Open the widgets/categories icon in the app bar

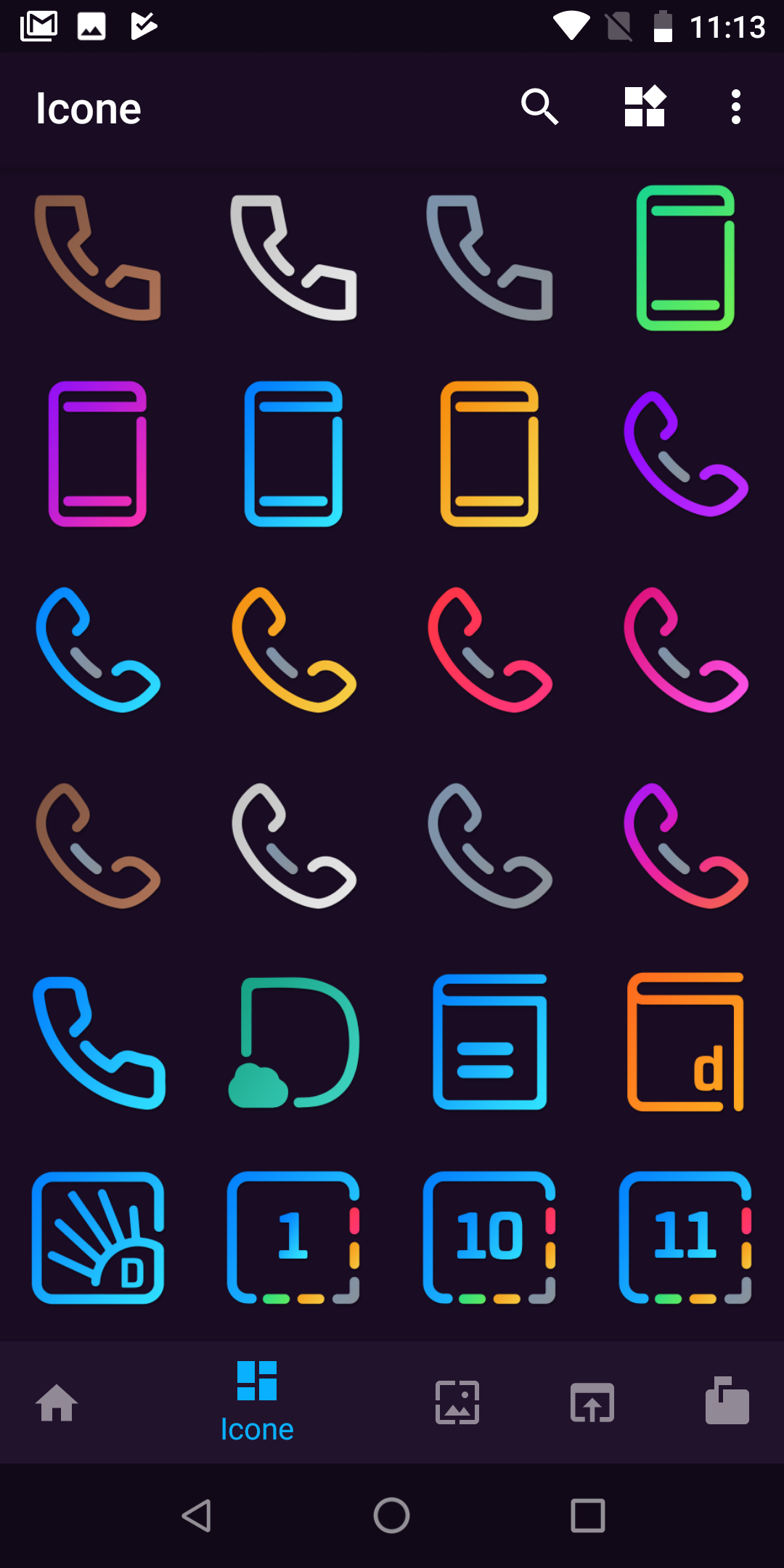(x=645, y=107)
